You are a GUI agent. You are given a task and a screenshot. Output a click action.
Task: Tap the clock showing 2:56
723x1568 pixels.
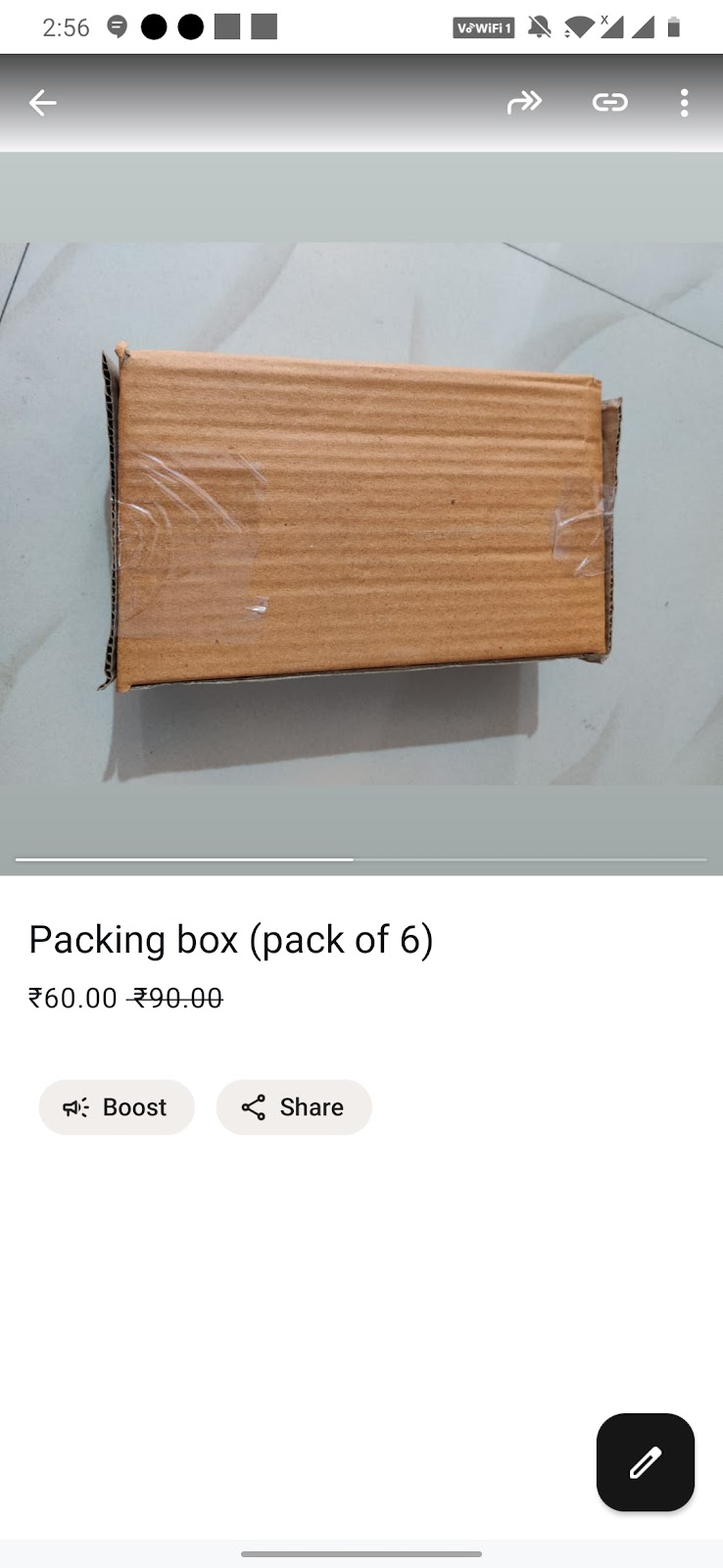[68, 27]
